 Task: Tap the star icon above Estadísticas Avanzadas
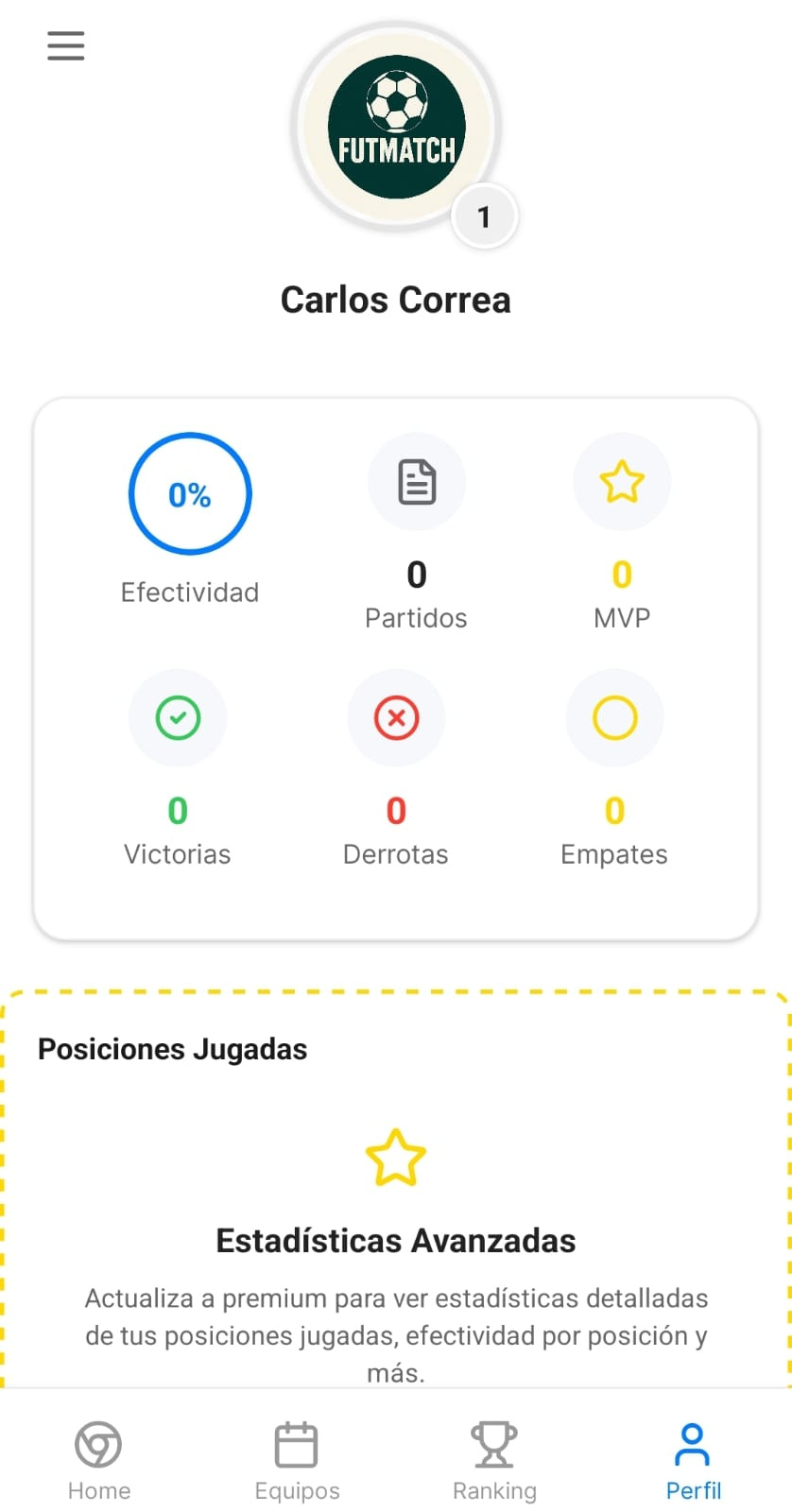(x=396, y=1155)
